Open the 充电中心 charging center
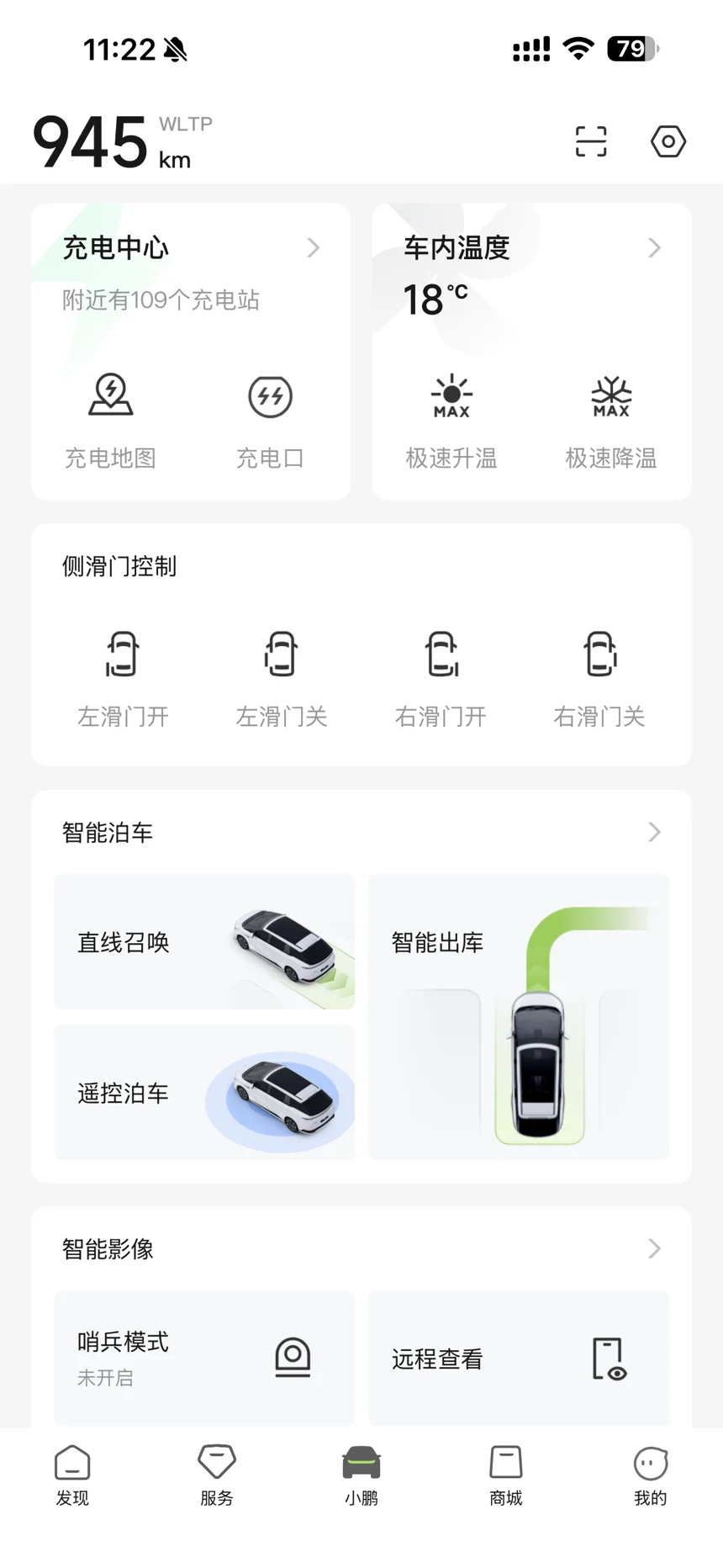 (190, 248)
